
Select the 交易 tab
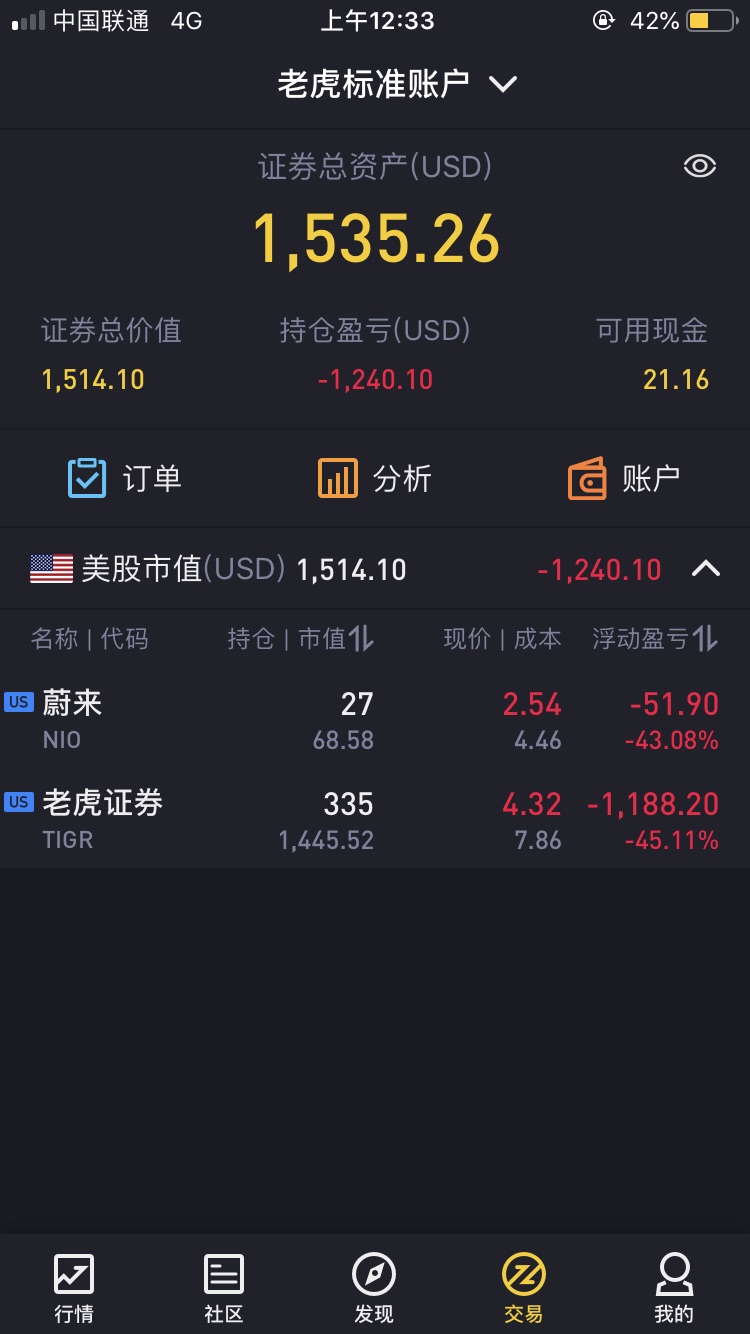pos(524,1288)
